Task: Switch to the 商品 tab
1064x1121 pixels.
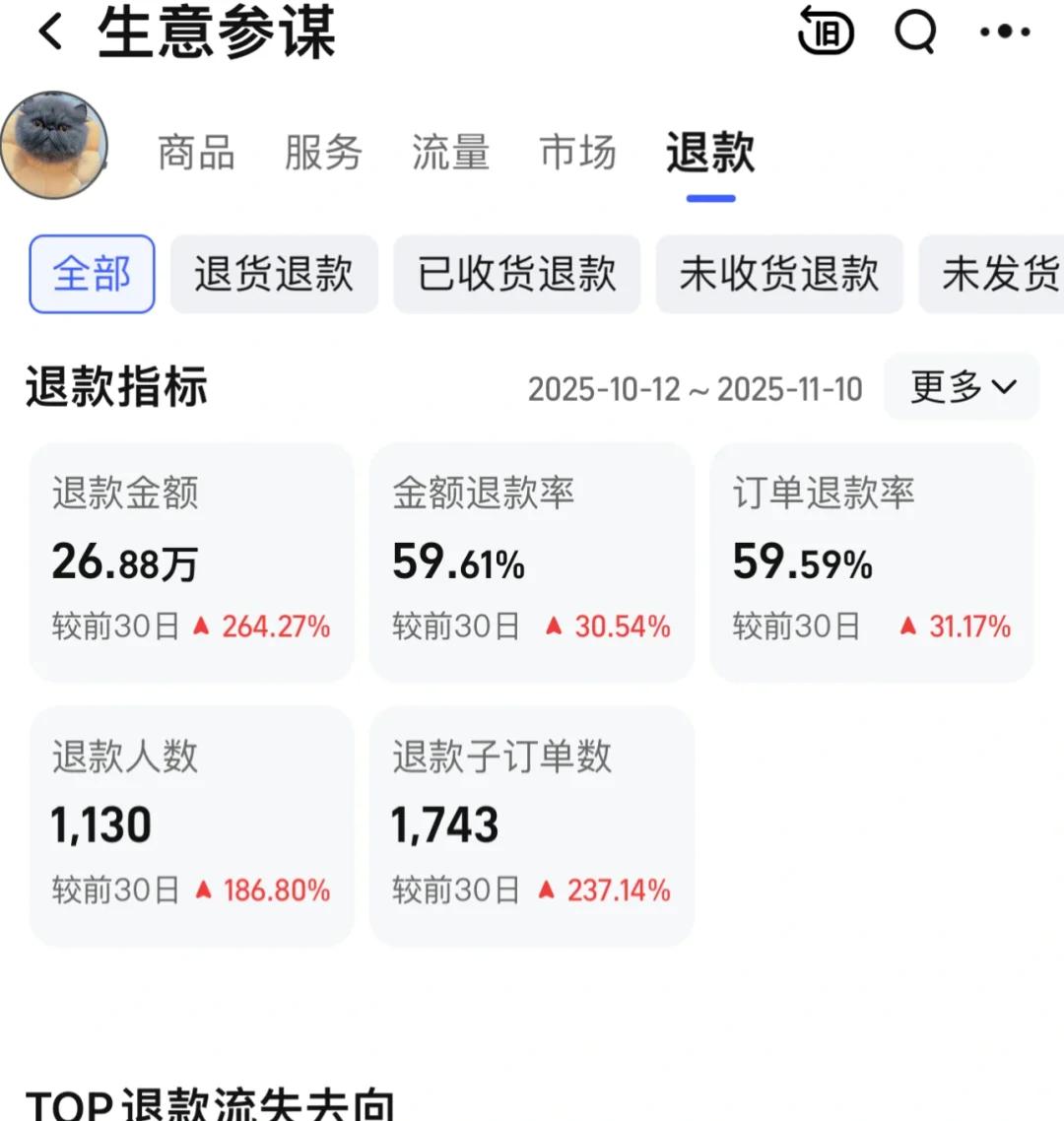Action: [196, 153]
